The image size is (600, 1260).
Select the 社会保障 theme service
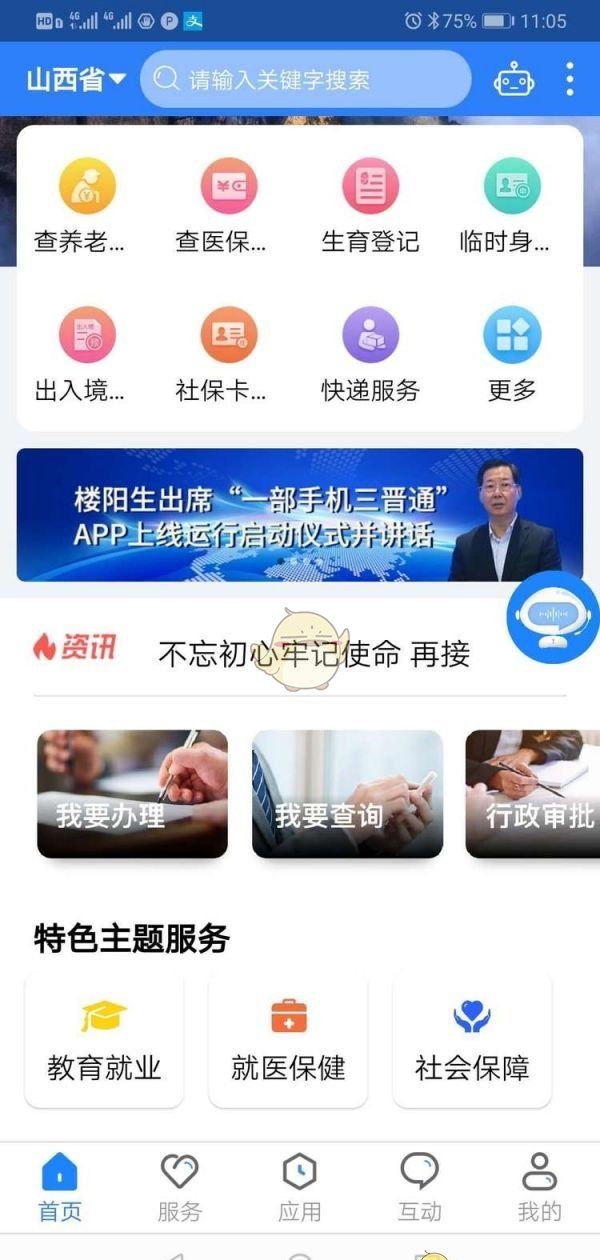pos(472,1040)
